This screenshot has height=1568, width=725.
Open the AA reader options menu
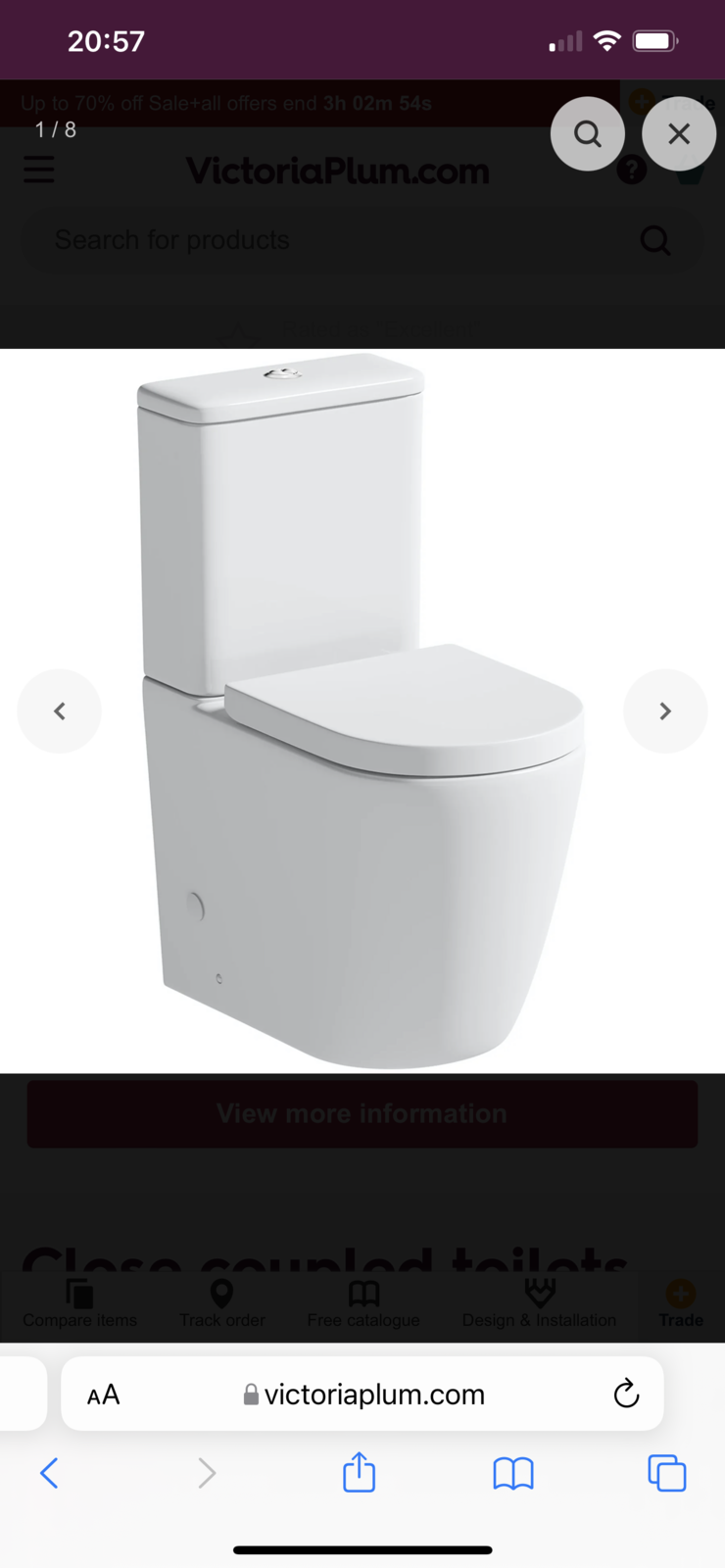pos(104,1395)
